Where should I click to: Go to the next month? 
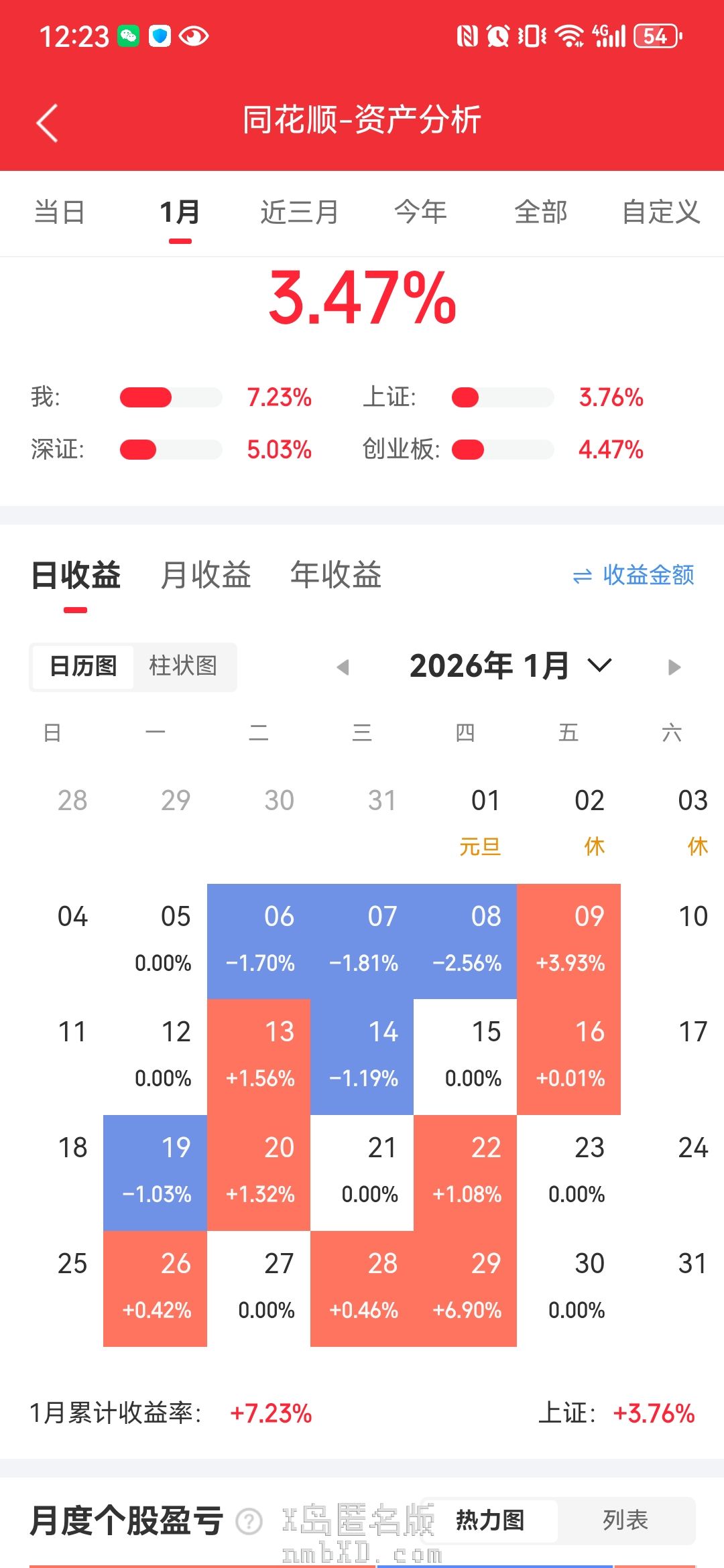674,667
